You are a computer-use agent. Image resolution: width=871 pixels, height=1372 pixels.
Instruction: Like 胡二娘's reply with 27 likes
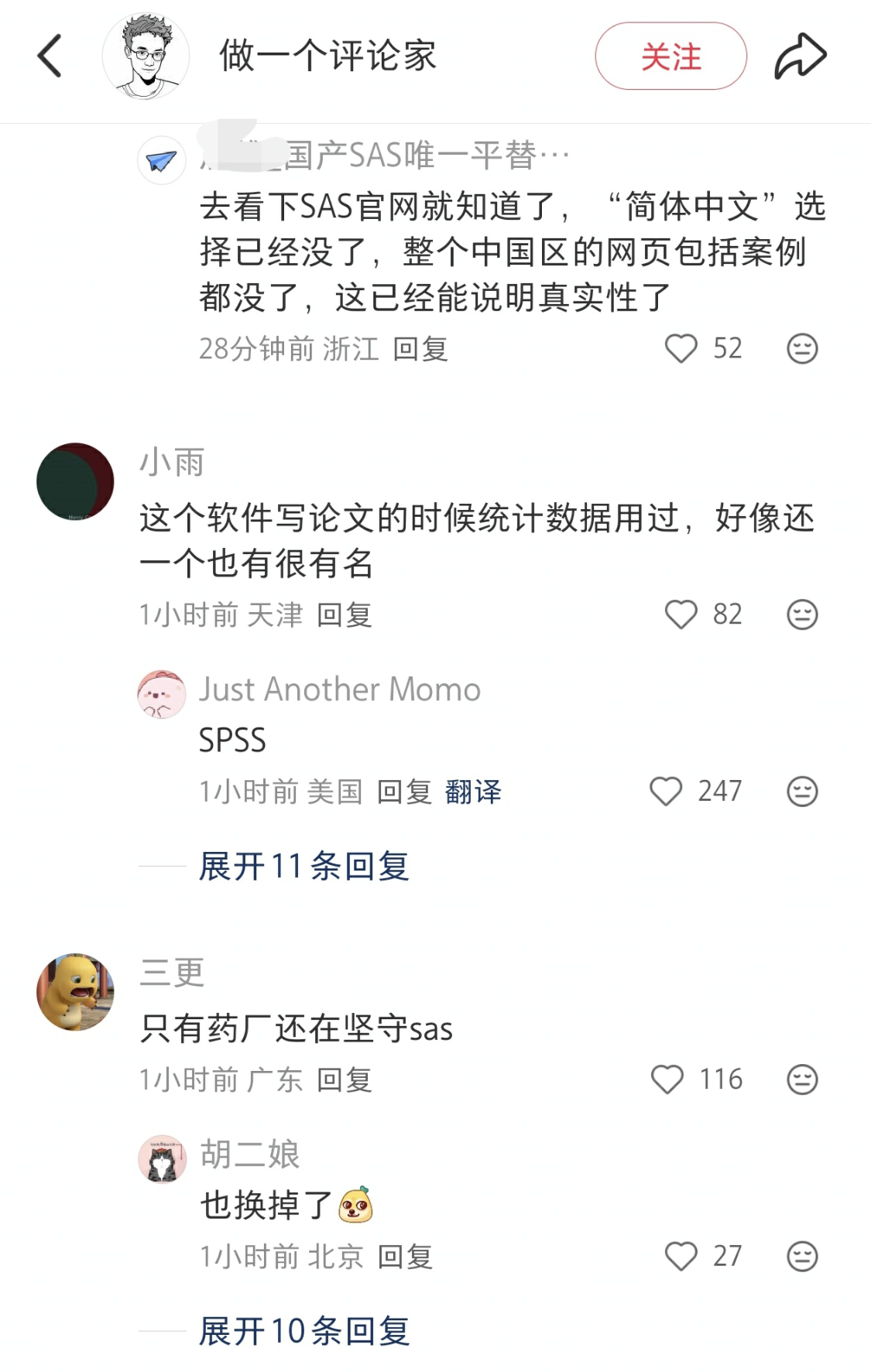681,1256
